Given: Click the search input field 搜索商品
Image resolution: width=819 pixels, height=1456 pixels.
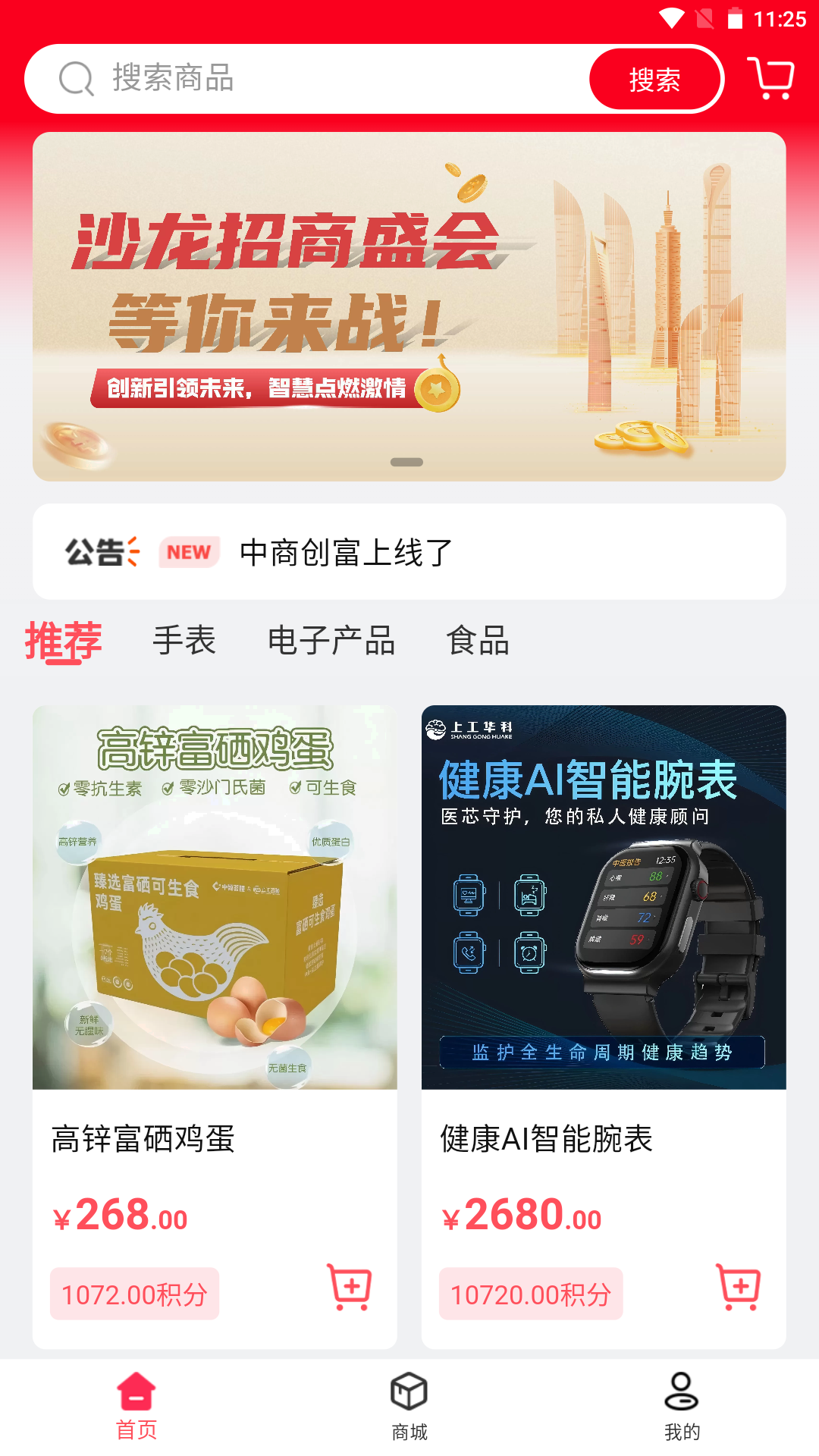Looking at the screenshot, I should tap(303, 78).
